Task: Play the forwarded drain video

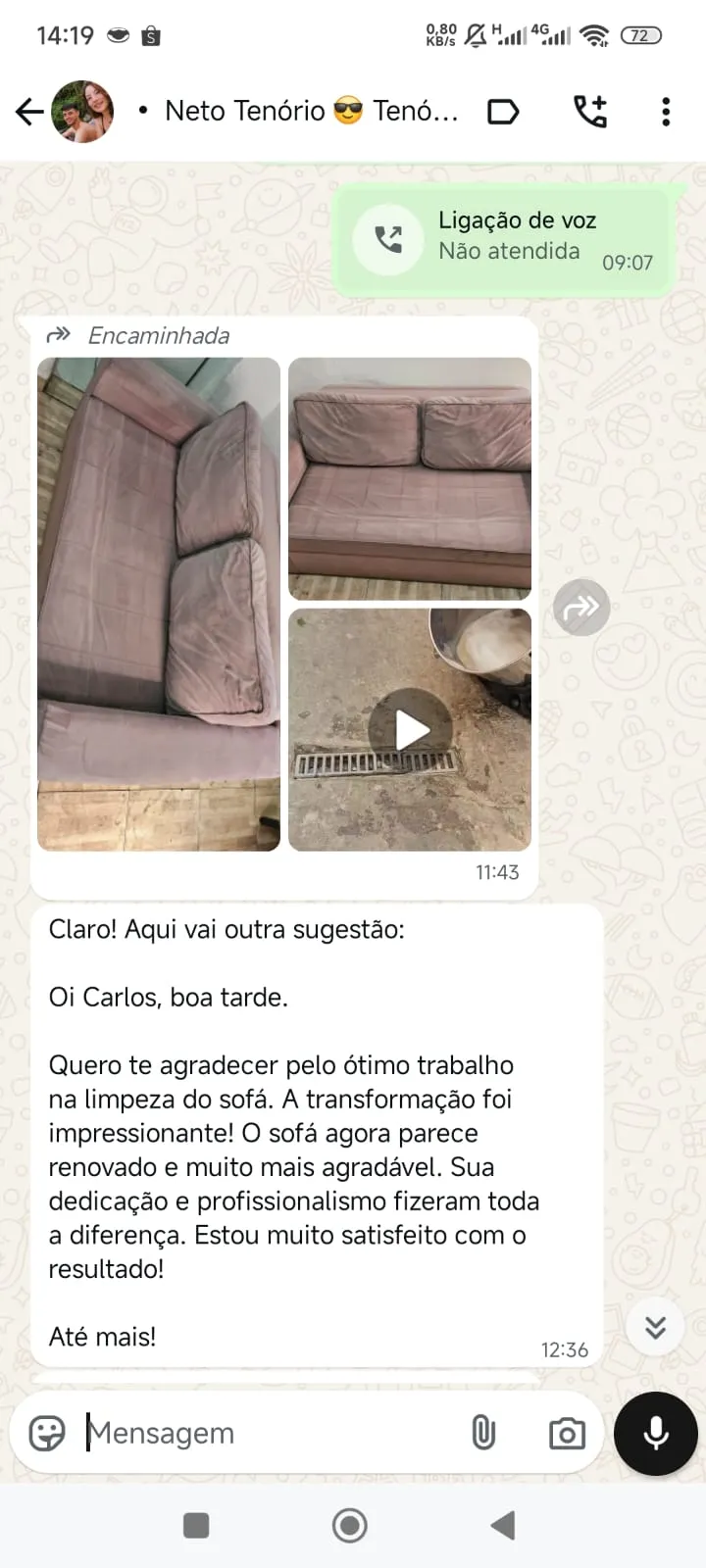Action: [x=411, y=730]
